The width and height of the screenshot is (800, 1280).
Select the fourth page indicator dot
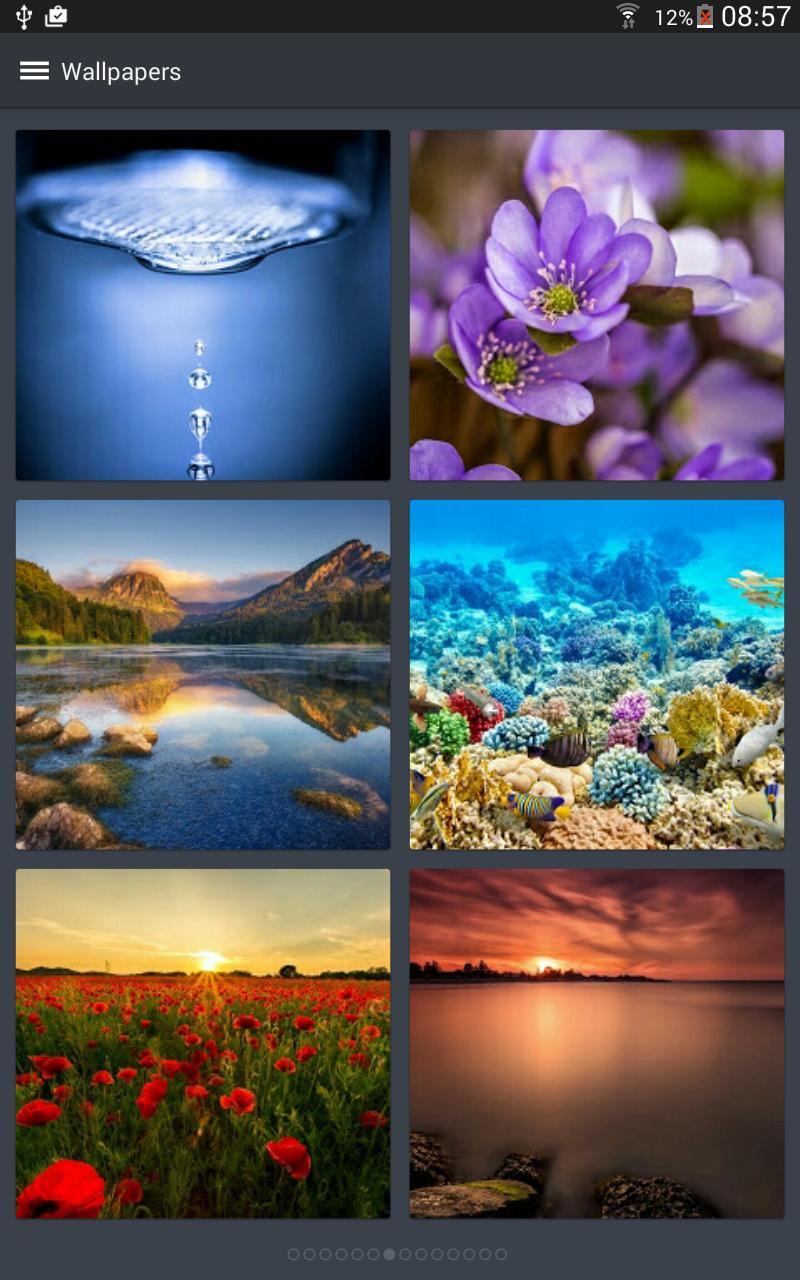point(341,1252)
